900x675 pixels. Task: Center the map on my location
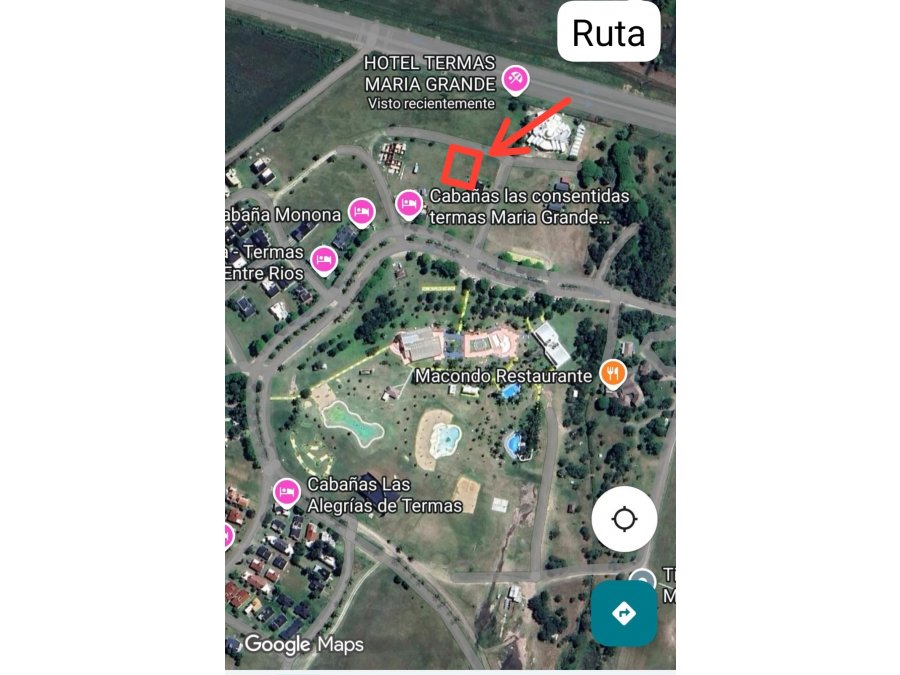(624, 520)
